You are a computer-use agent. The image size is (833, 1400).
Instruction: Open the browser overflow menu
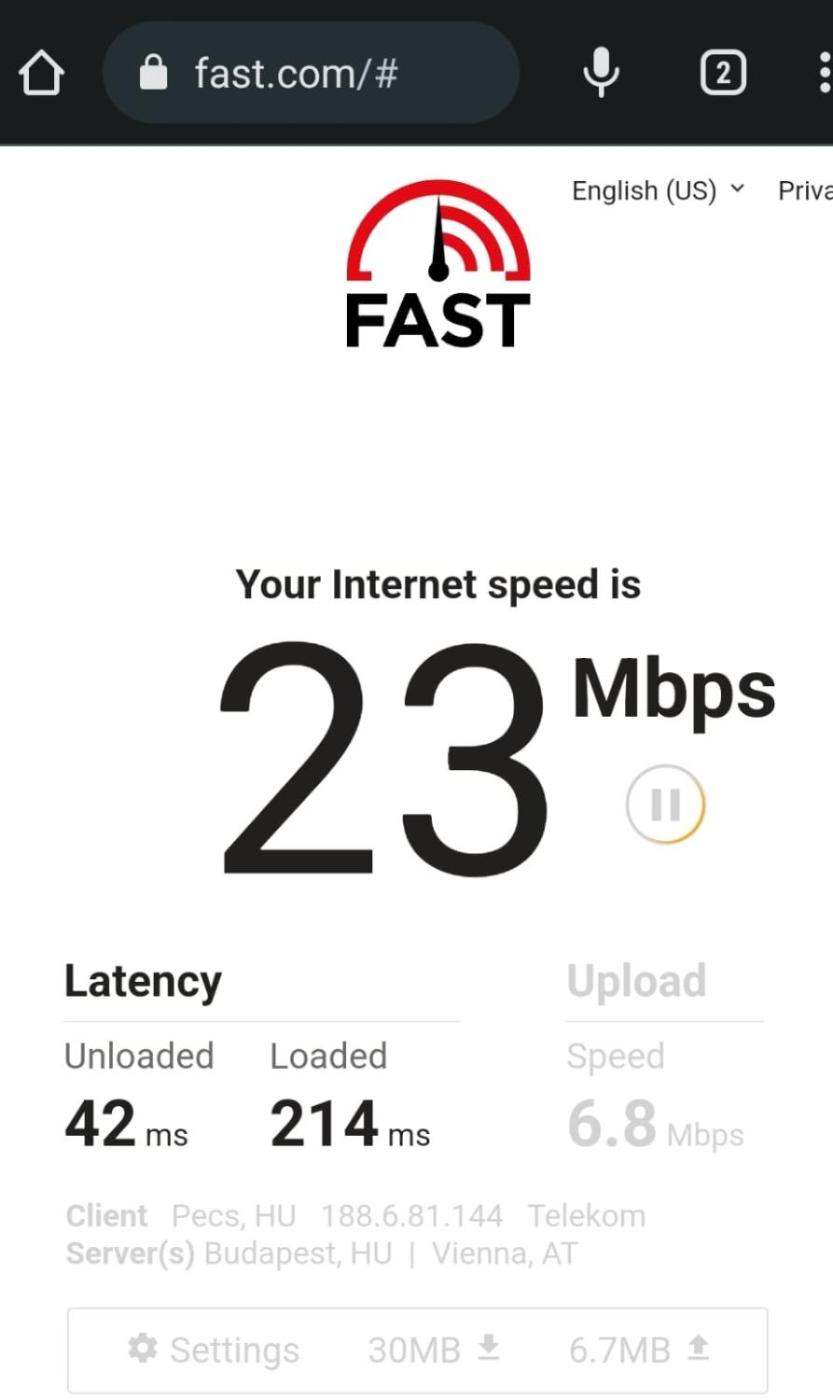point(823,73)
